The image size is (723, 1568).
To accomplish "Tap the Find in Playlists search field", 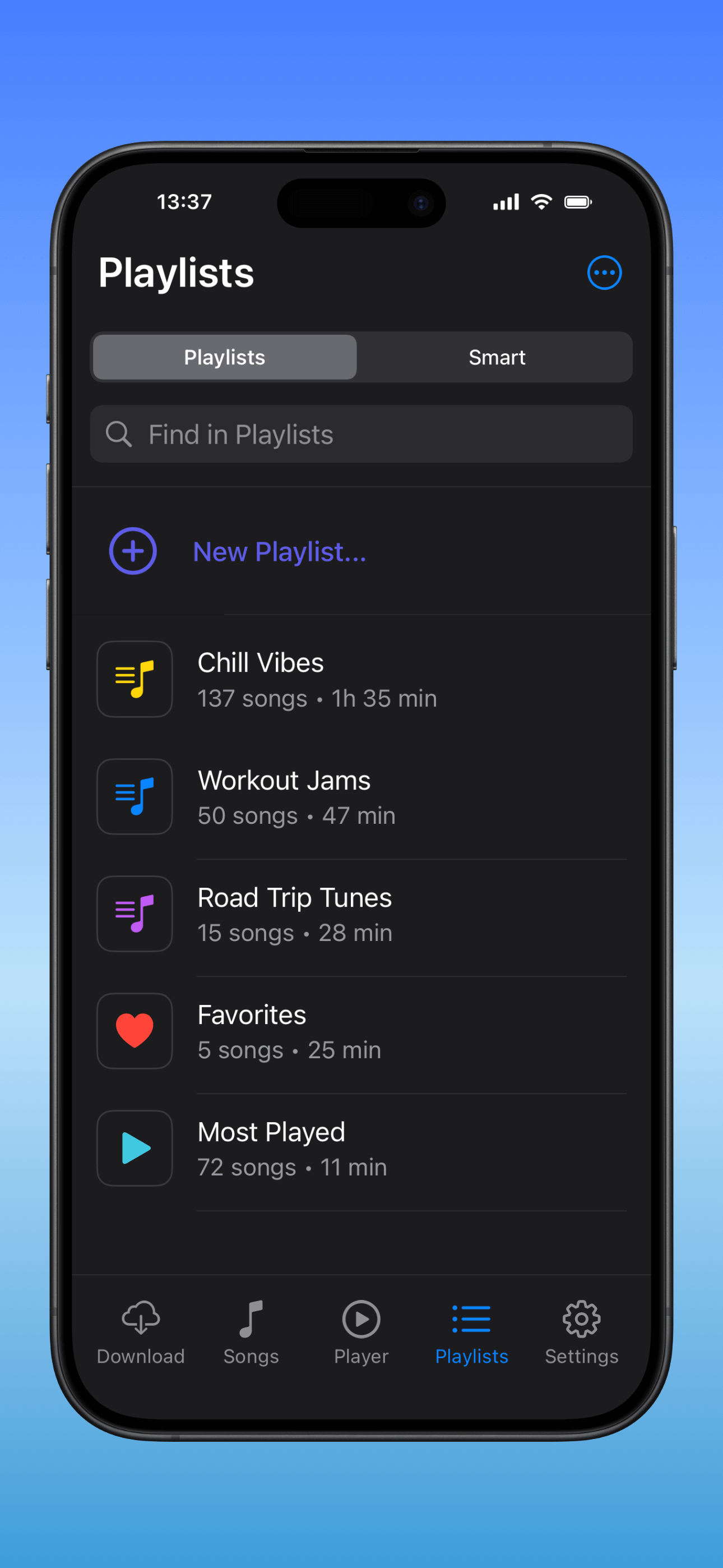I will [x=361, y=434].
